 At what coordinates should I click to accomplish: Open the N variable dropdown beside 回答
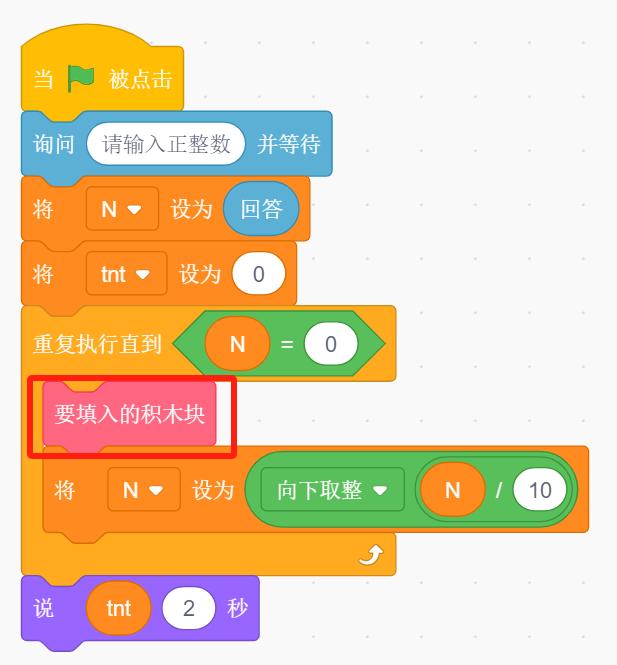point(122,209)
